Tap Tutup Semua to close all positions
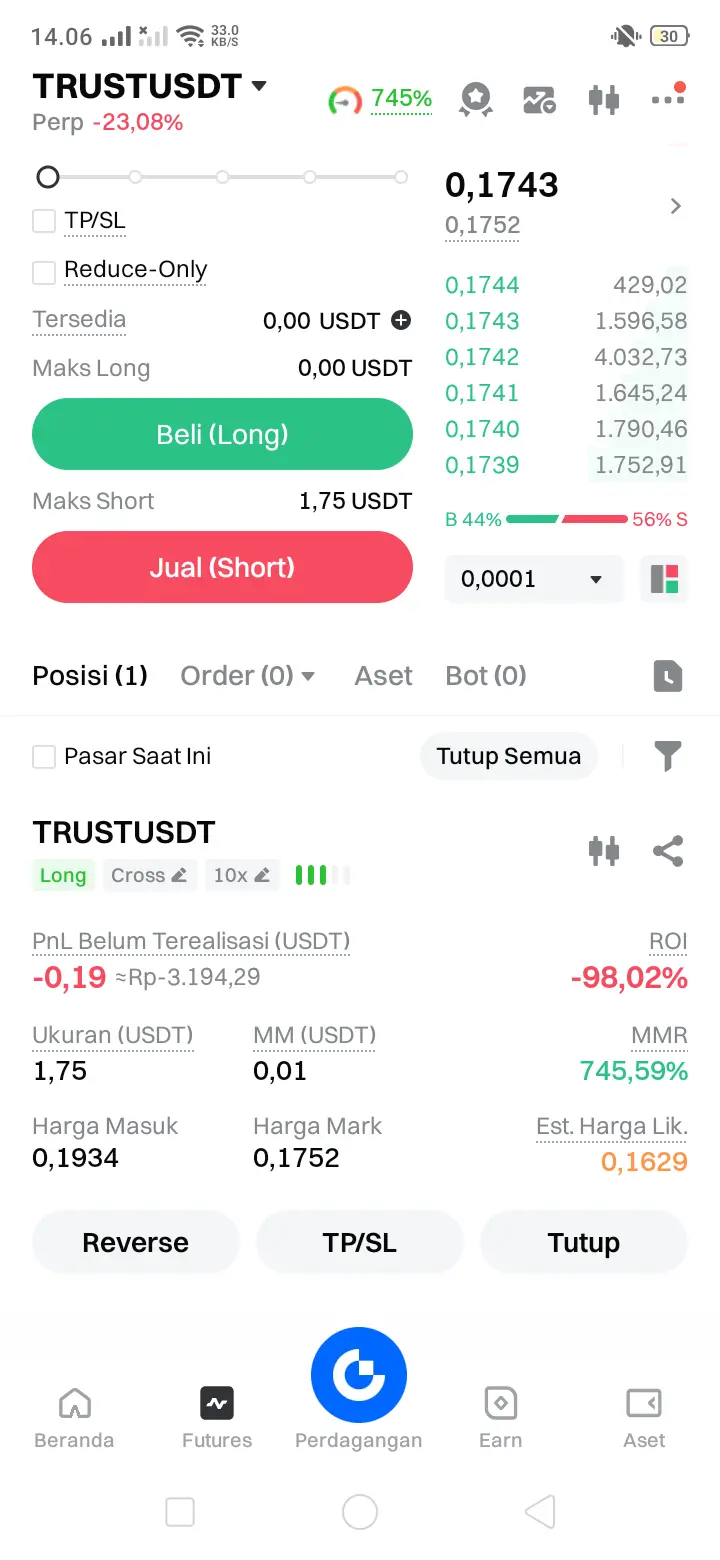Viewport: 720px width, 1560px height. [x=508, y=756]
